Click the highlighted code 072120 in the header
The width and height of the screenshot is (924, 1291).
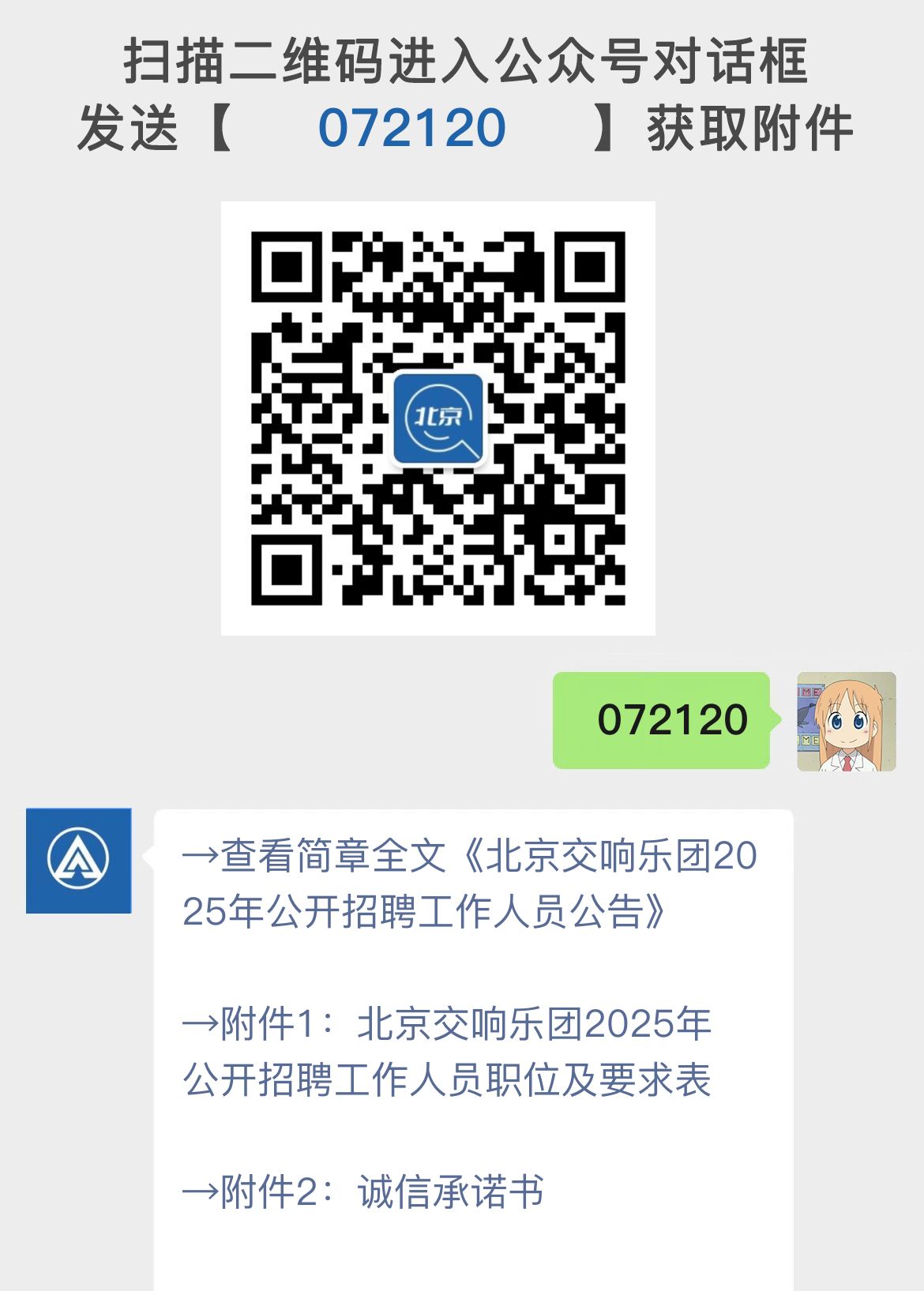point(411,128)
